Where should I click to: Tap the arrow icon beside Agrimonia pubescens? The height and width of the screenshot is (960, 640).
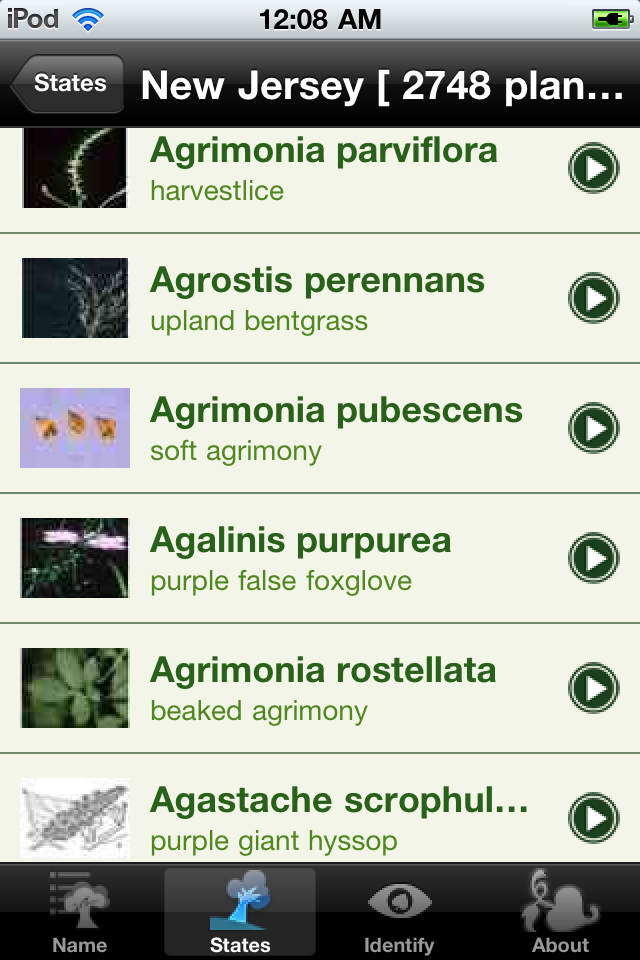coord(594,428)
